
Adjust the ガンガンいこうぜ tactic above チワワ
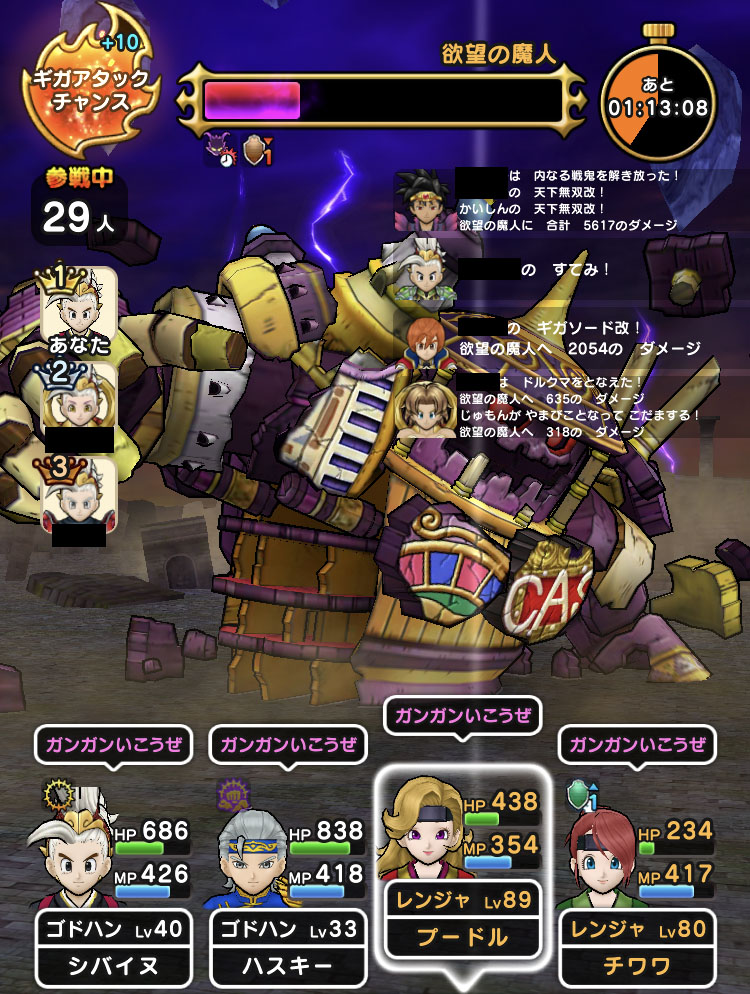pyautogui.click(x=638, y=745)
